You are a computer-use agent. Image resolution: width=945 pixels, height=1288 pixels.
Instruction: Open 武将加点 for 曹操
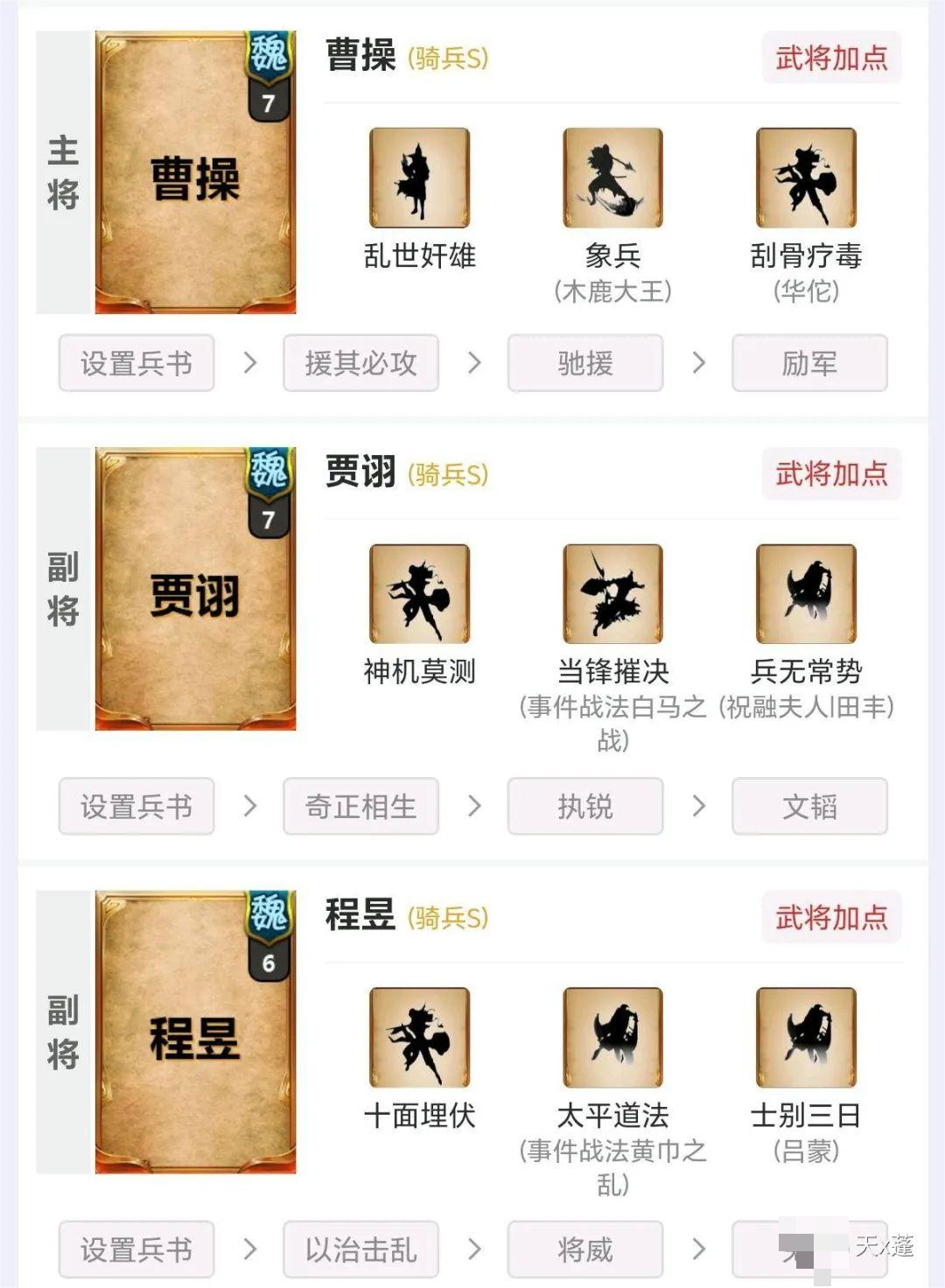(x=831, y=58)
